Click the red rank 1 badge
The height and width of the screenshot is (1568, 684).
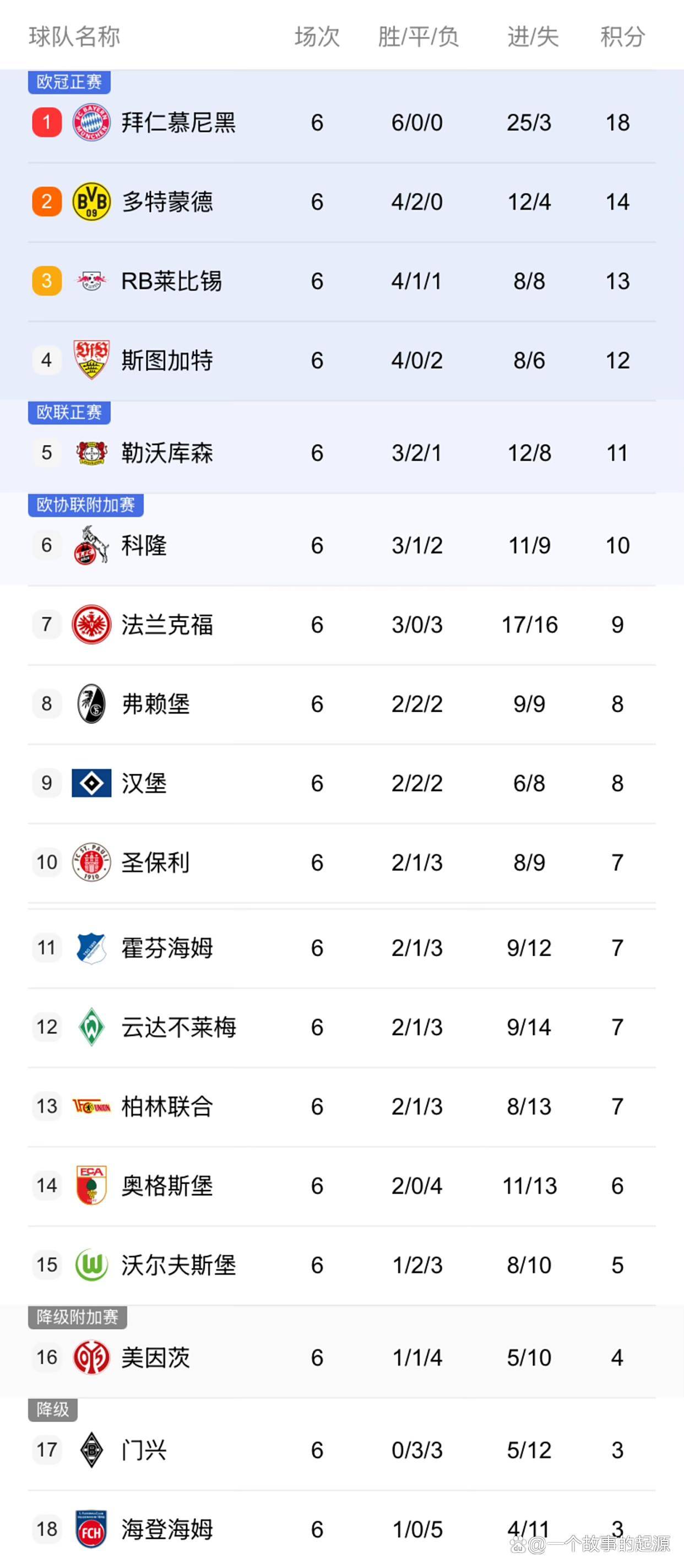tap(46, 122)
